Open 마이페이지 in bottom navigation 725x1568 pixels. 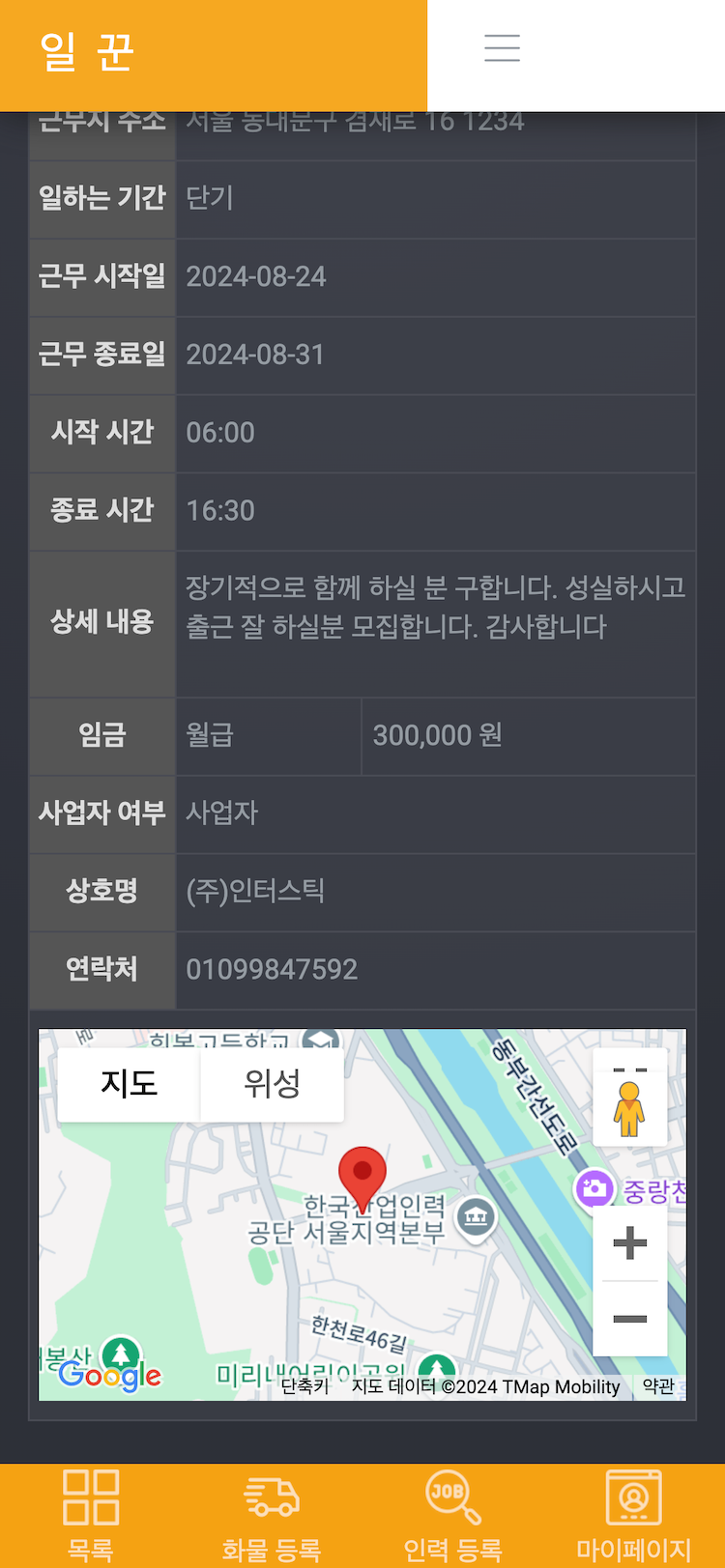(633, 1514)
